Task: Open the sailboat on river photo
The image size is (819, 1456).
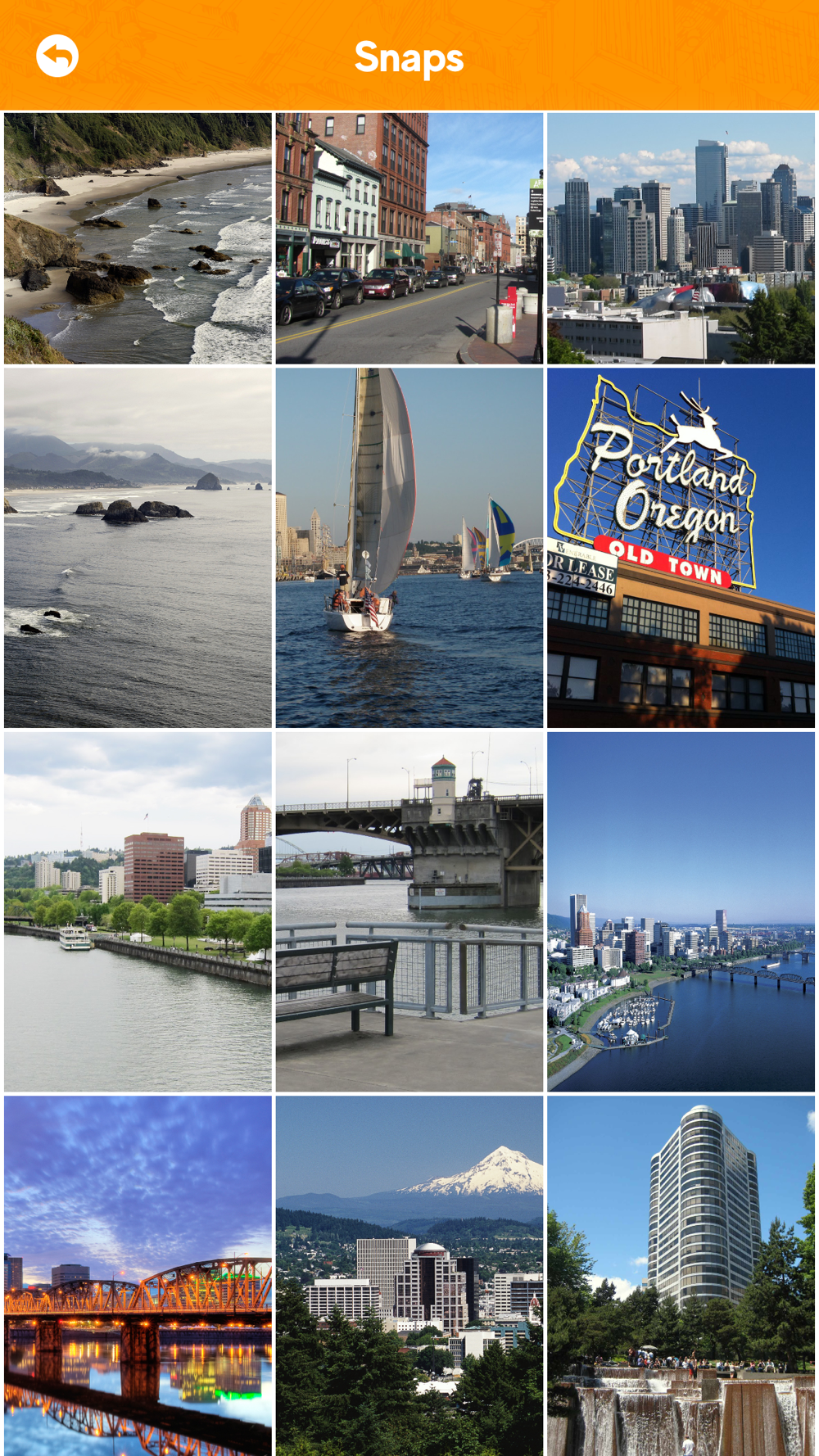Action: (409, 547)
